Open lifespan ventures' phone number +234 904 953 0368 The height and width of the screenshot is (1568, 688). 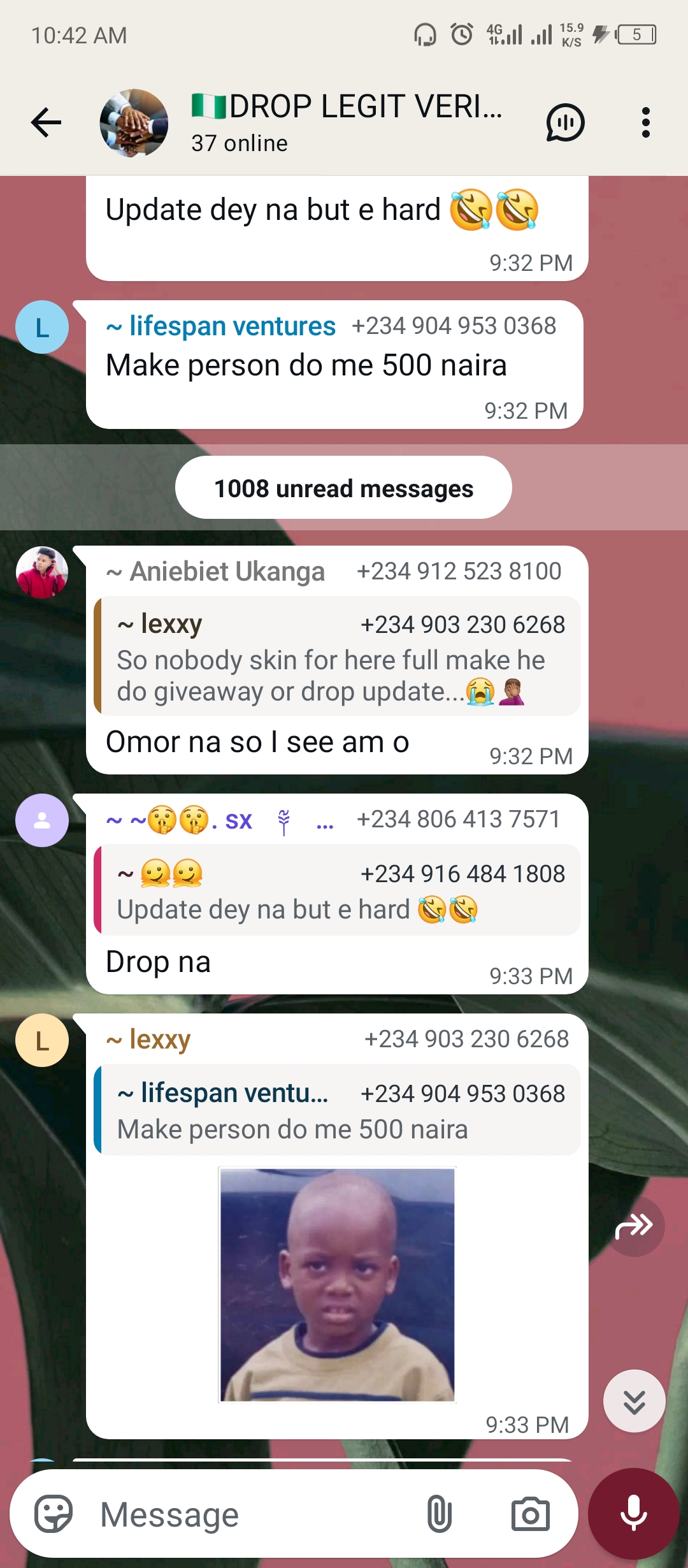(454, 326)
